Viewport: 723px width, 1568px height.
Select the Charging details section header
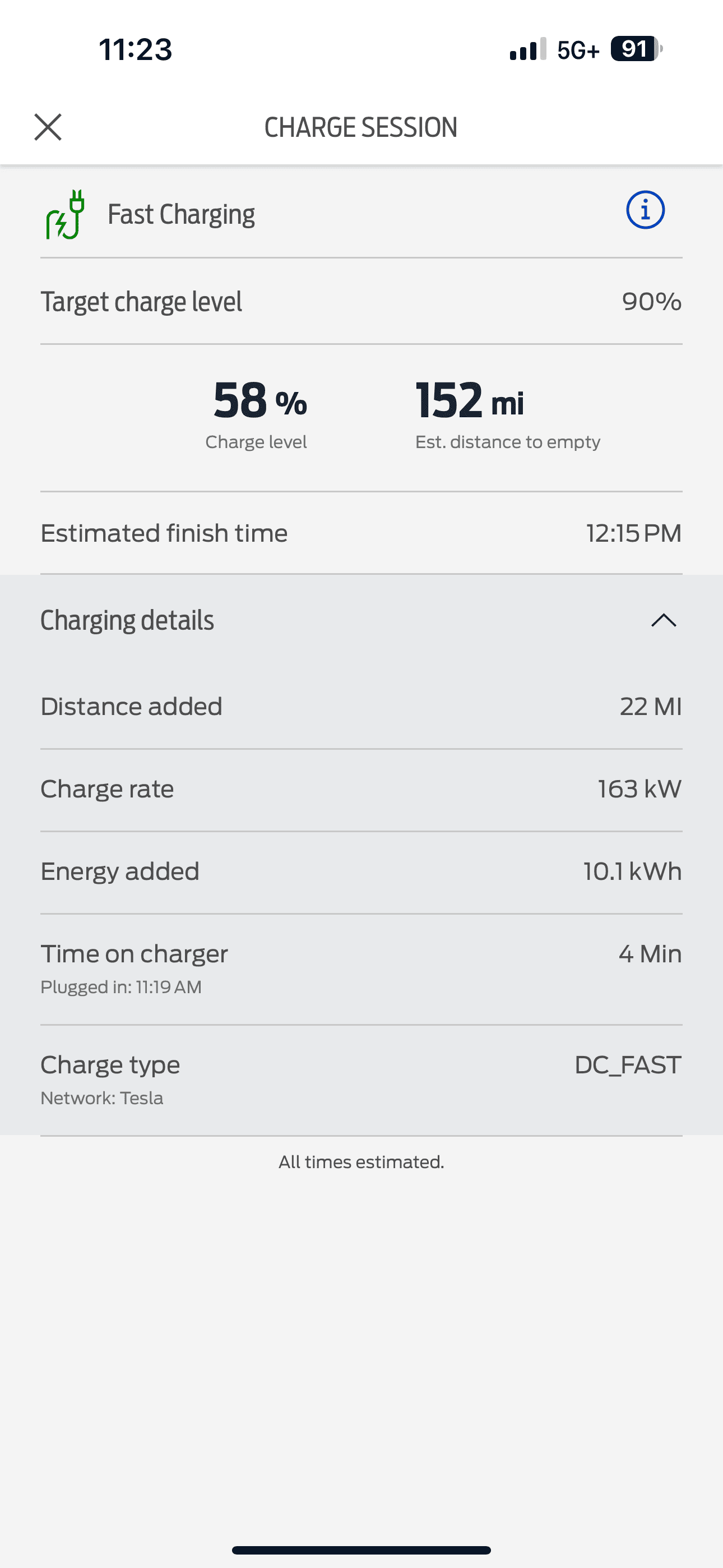coord(127,621)
